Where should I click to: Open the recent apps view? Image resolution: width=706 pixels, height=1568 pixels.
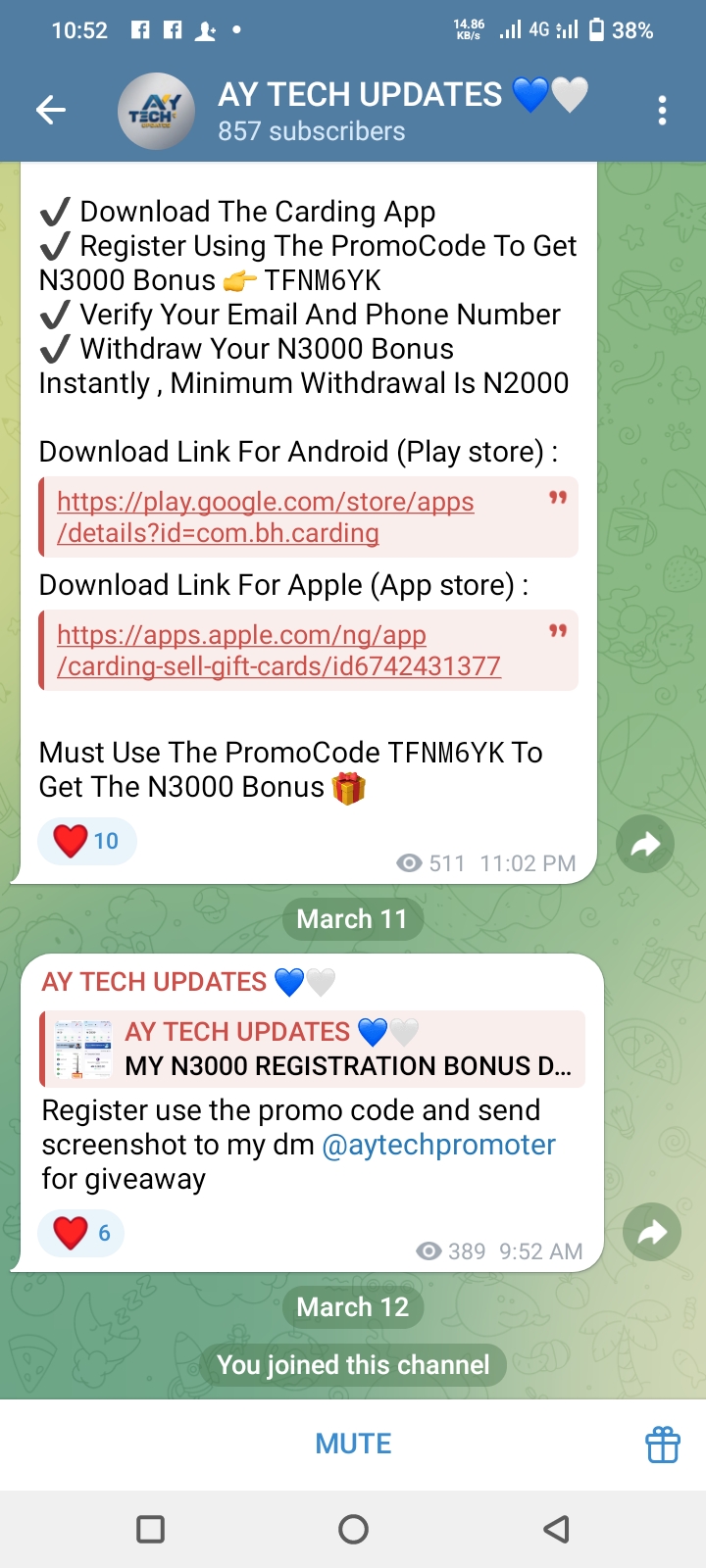[150, 1529]
